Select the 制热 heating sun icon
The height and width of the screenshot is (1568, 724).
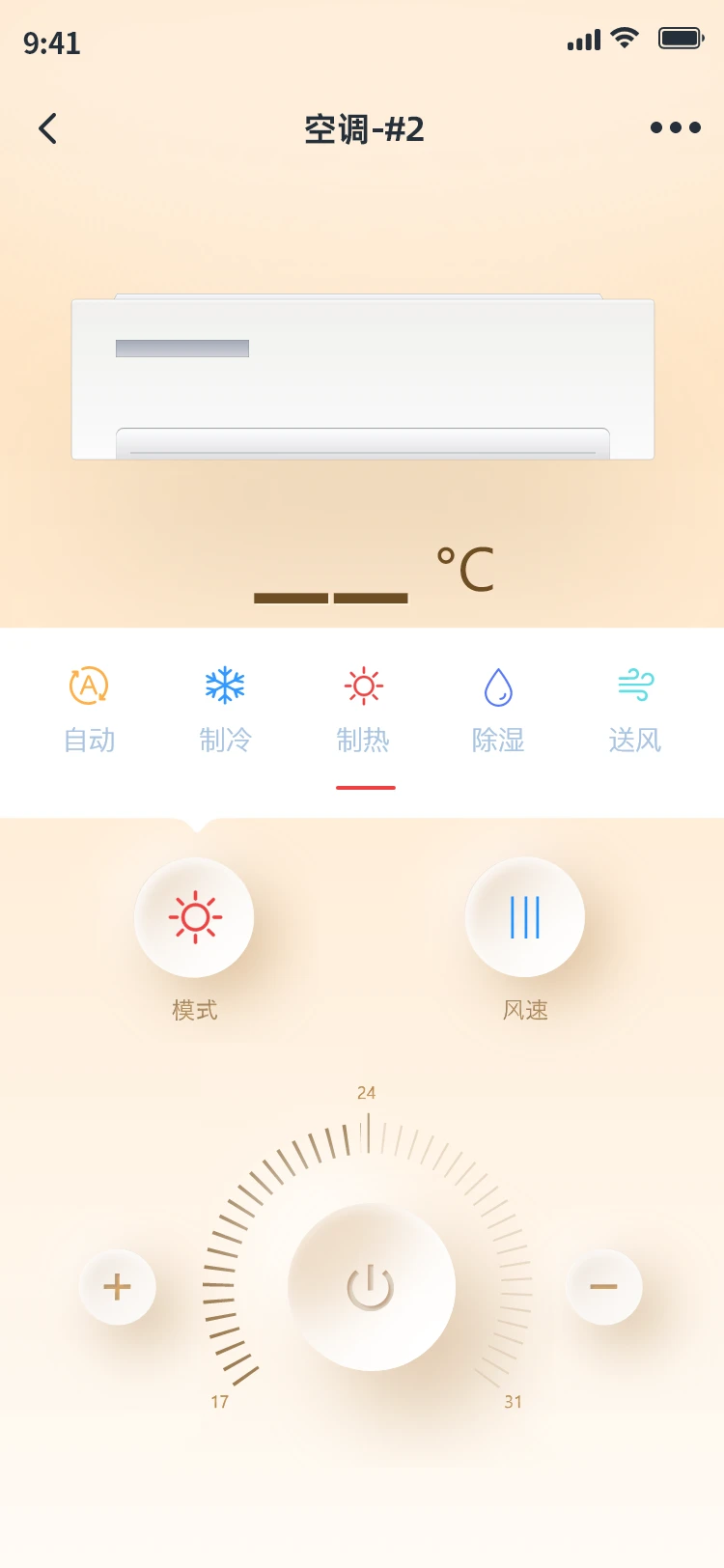(365, 686)
